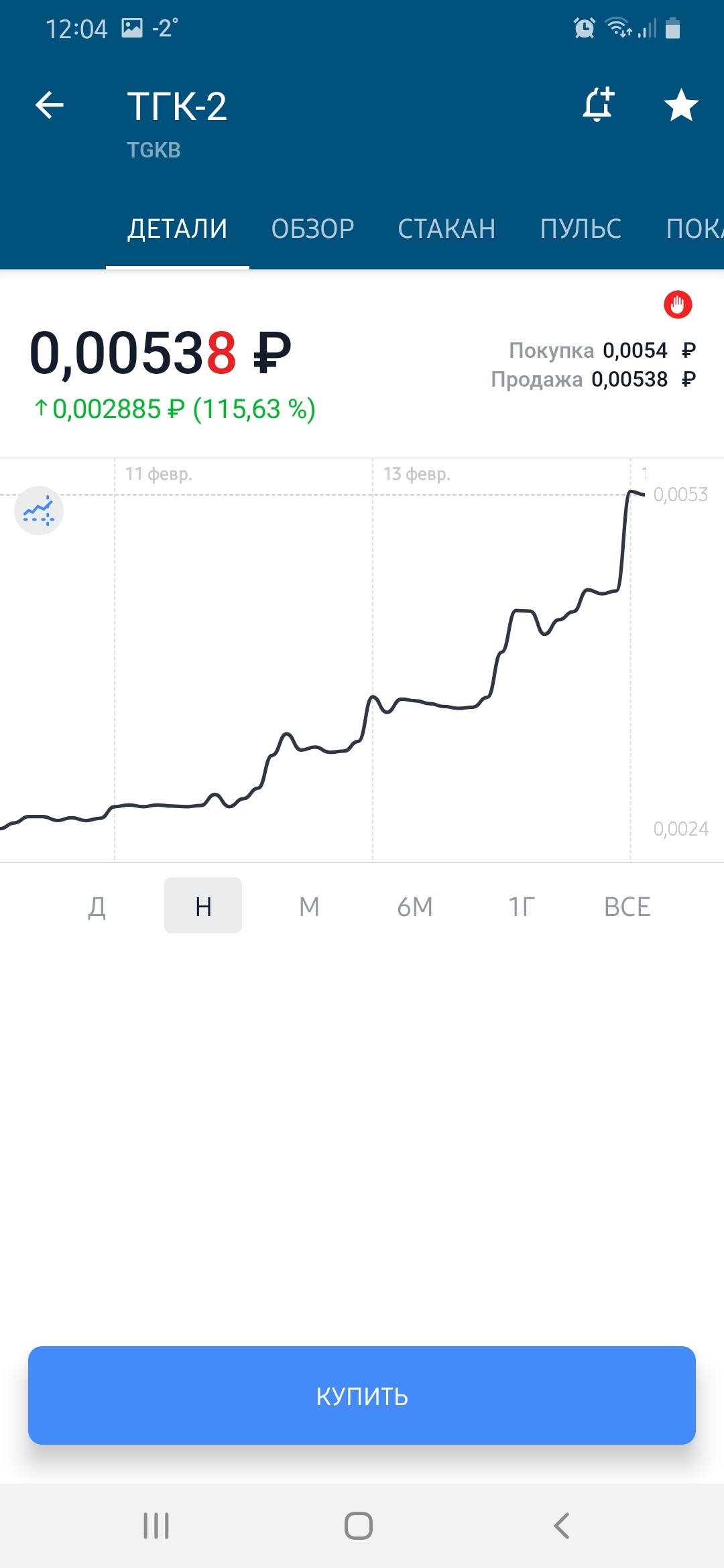724x1568 pixels.
Task: Switch to the ОБЗОР tab
Action: coord(312,229)
